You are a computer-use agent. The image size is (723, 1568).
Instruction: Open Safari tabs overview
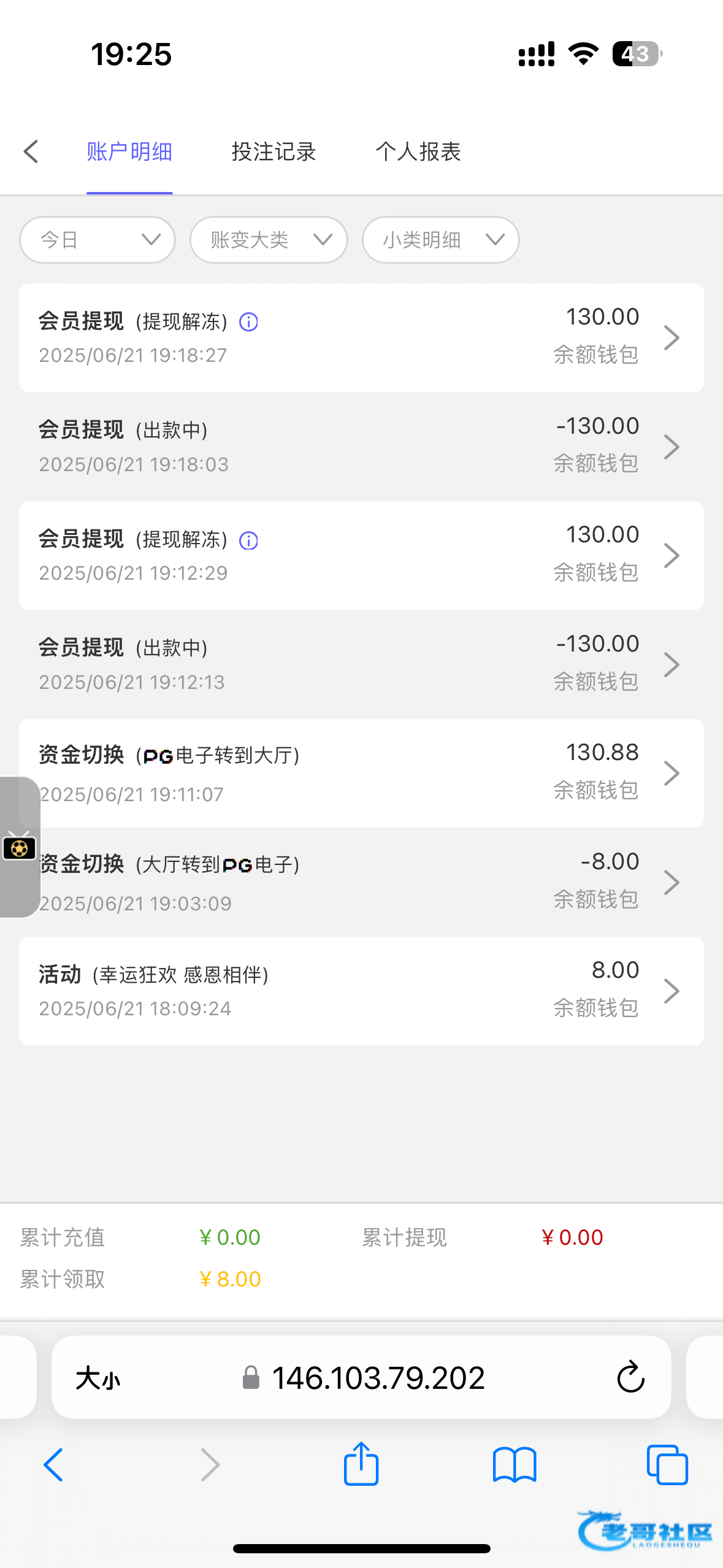pos(667,1465)
